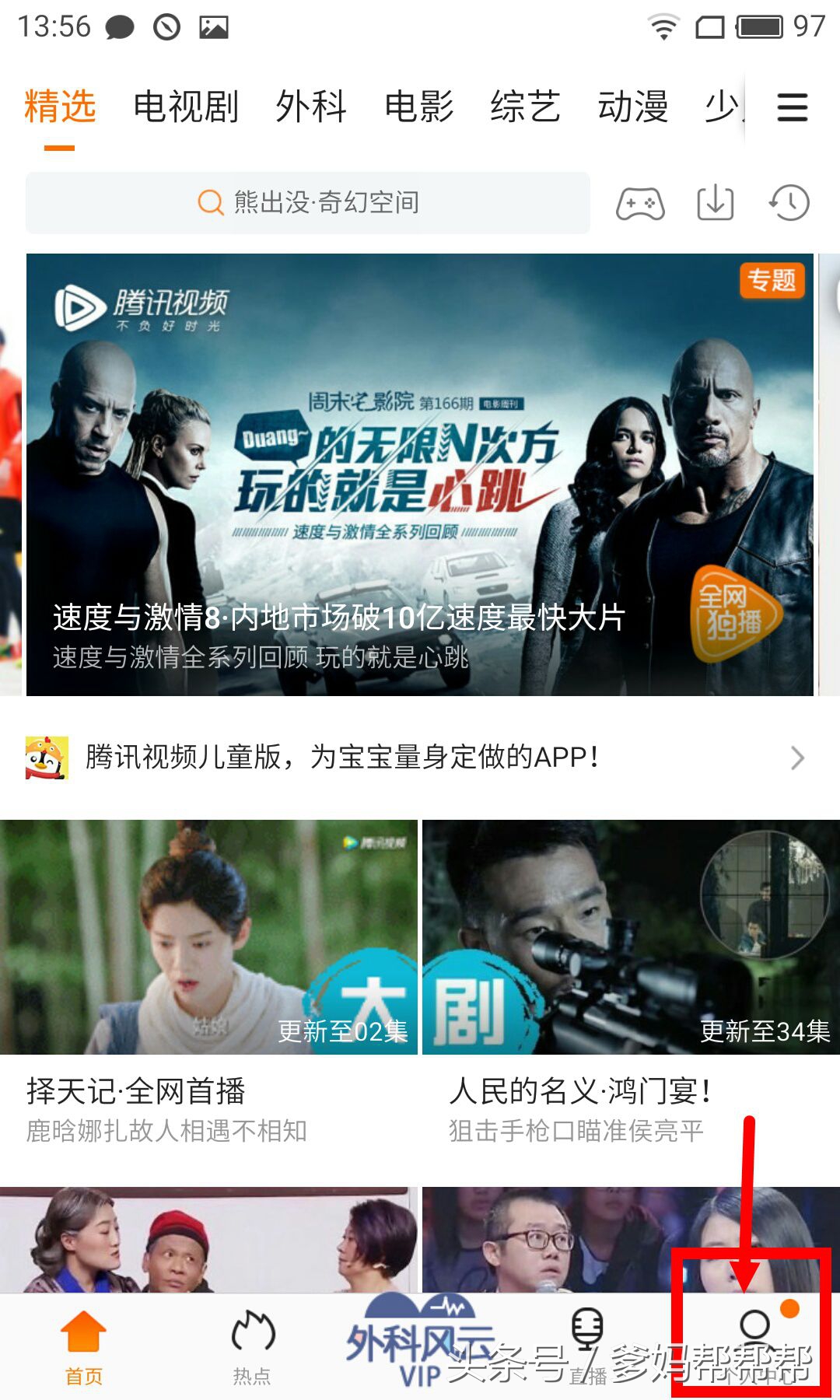Open the download manager icon
840x1400 pixels.
coord(716,201)
